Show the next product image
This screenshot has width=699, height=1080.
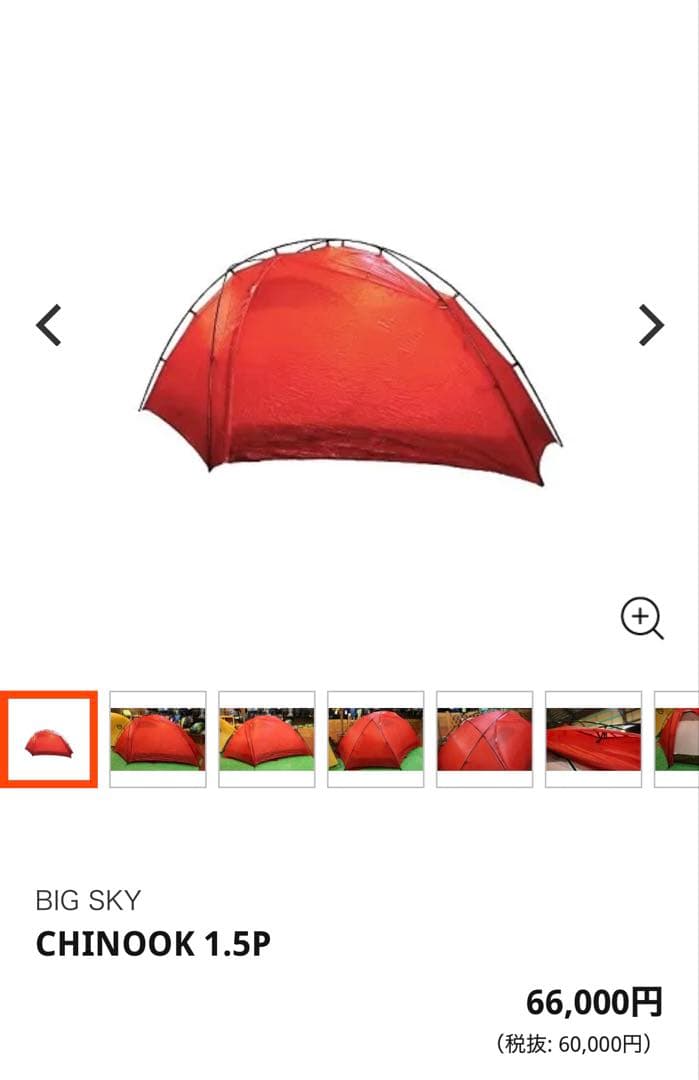click(651, 325)
